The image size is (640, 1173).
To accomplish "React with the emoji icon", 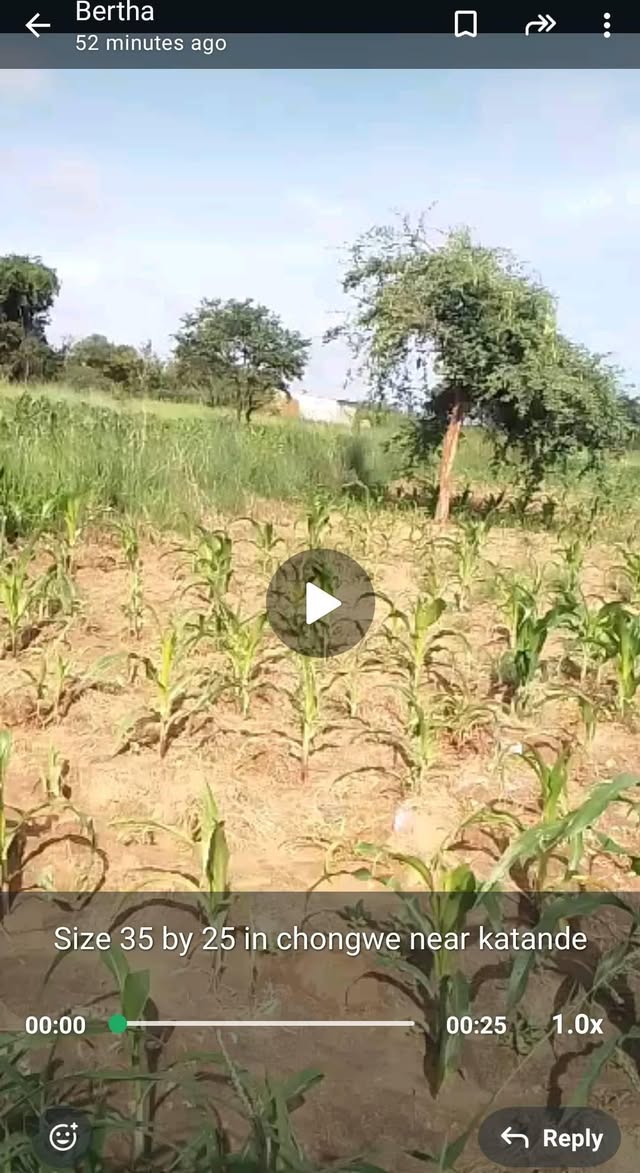I will click(x=63, y=1137).
